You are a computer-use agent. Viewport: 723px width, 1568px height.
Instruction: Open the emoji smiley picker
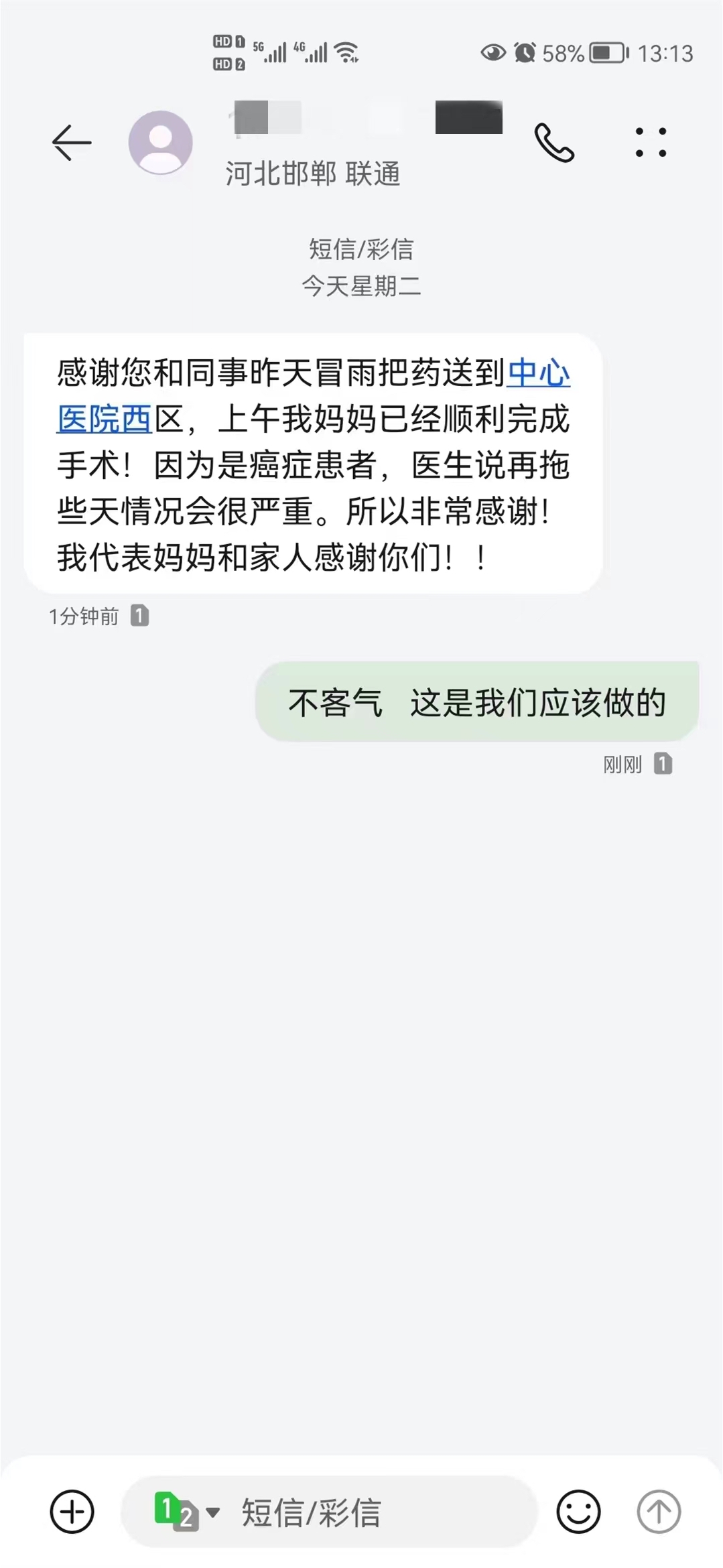[x=578, y=1512]
